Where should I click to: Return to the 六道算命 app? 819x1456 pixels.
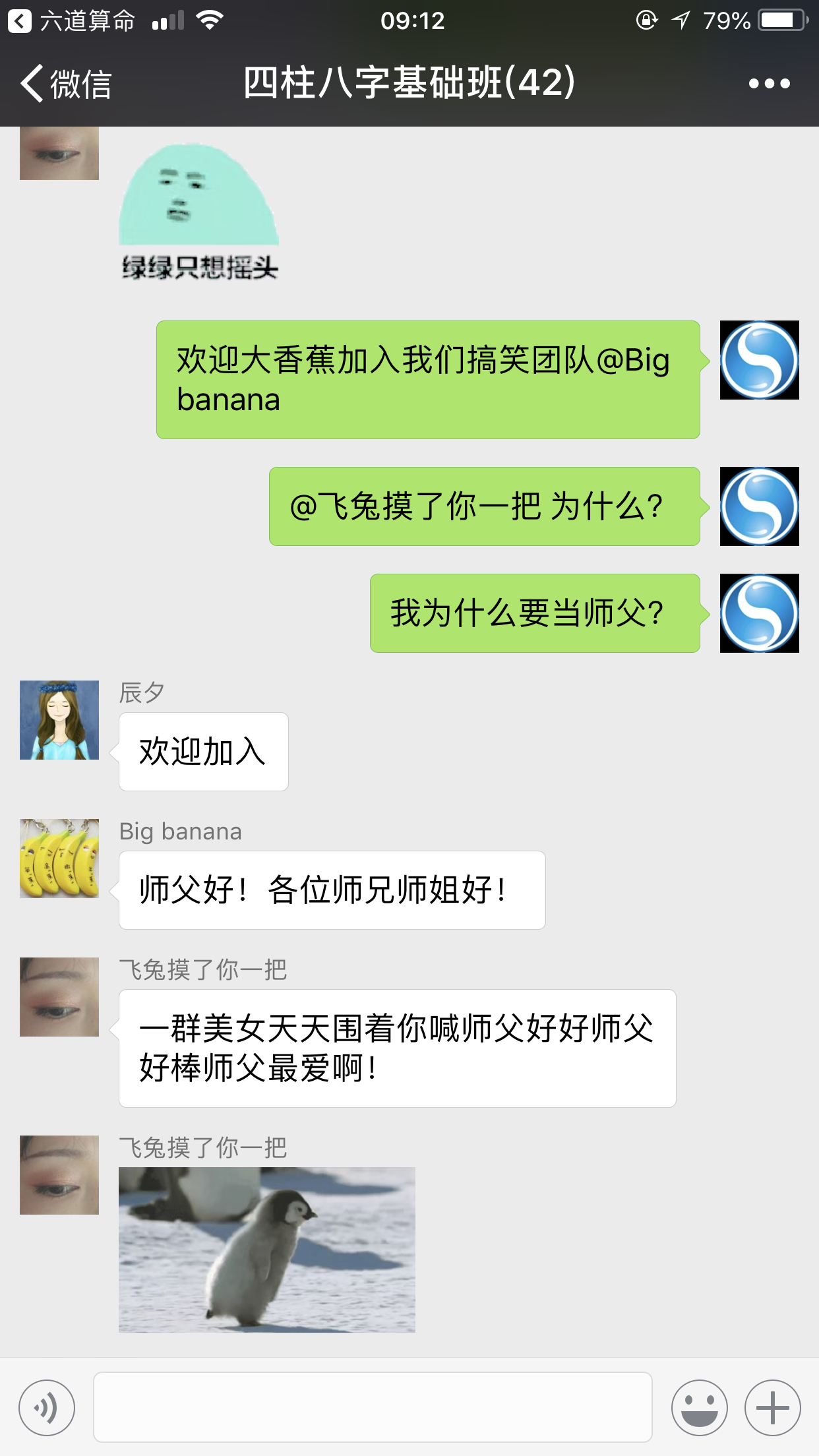pos(71,21)
